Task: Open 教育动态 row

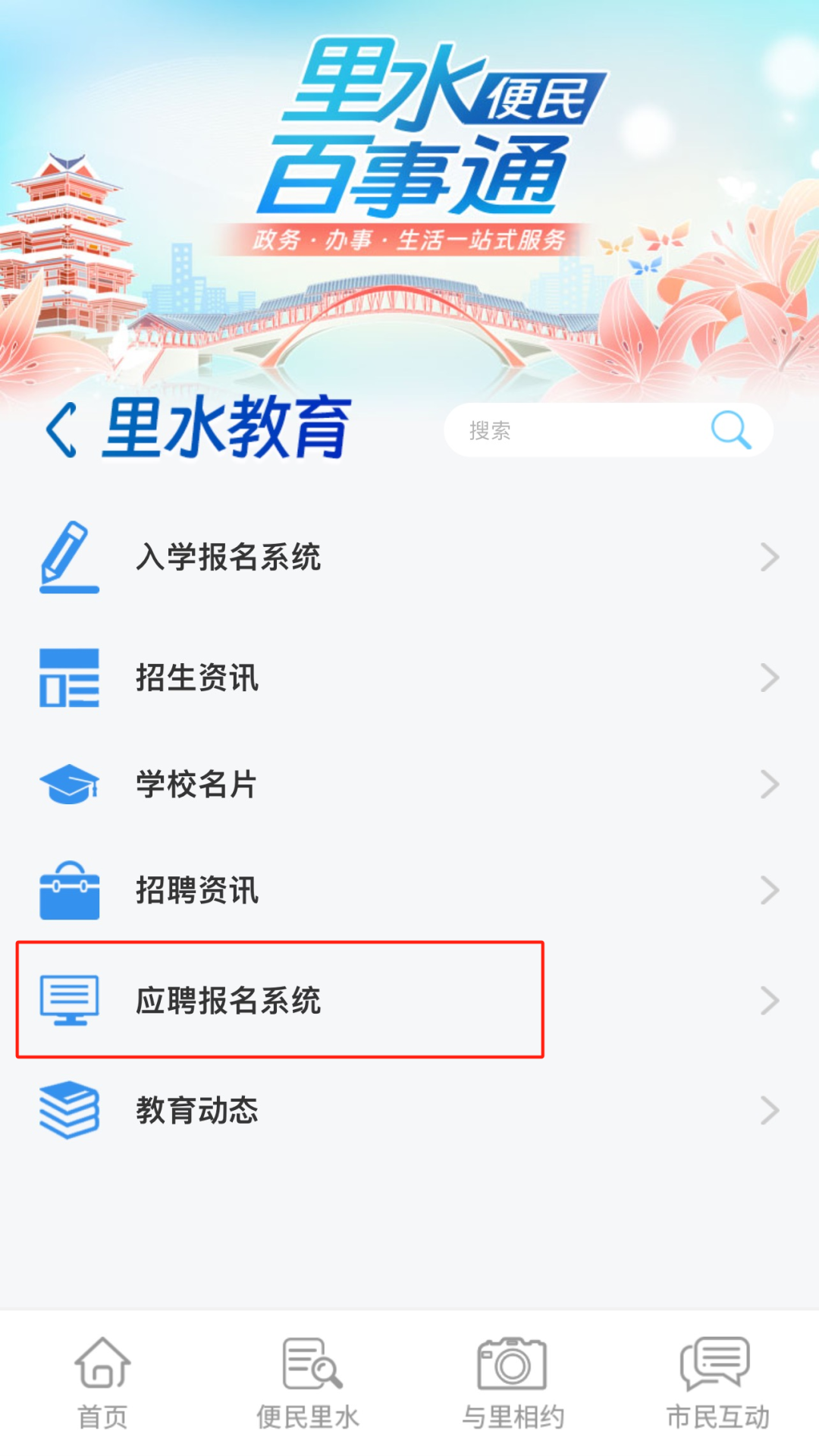Action: (409, 1110)
